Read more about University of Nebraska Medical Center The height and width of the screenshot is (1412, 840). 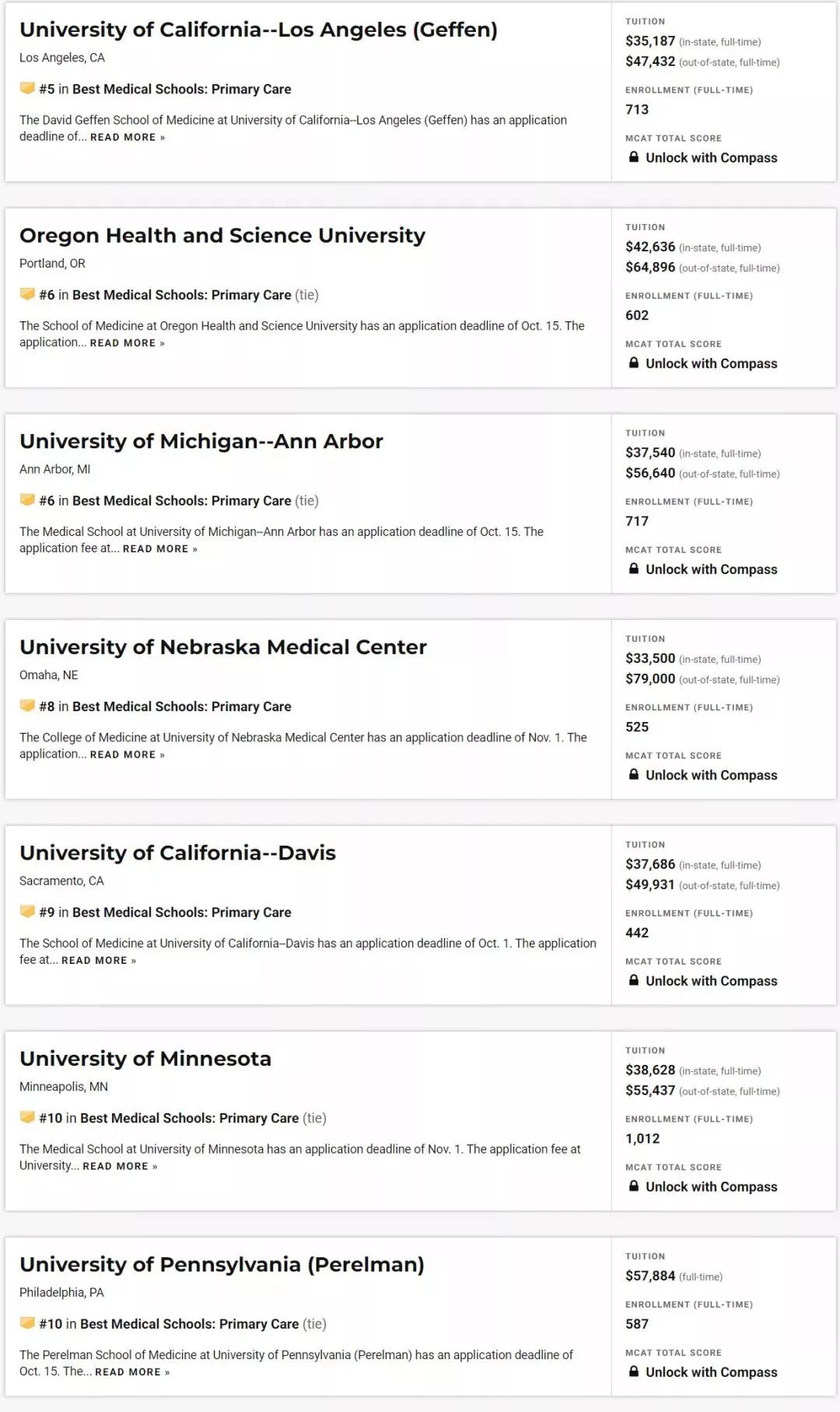click(128, 755)
